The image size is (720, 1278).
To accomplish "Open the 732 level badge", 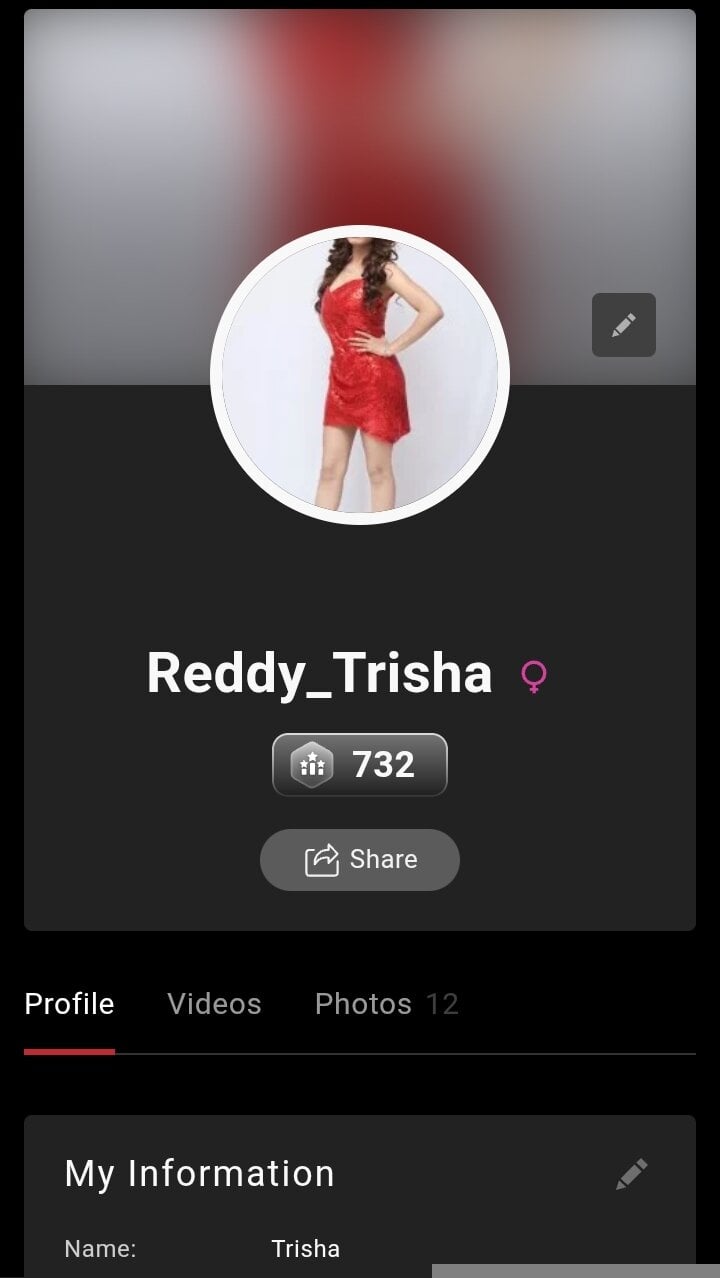I will (360, 765).
